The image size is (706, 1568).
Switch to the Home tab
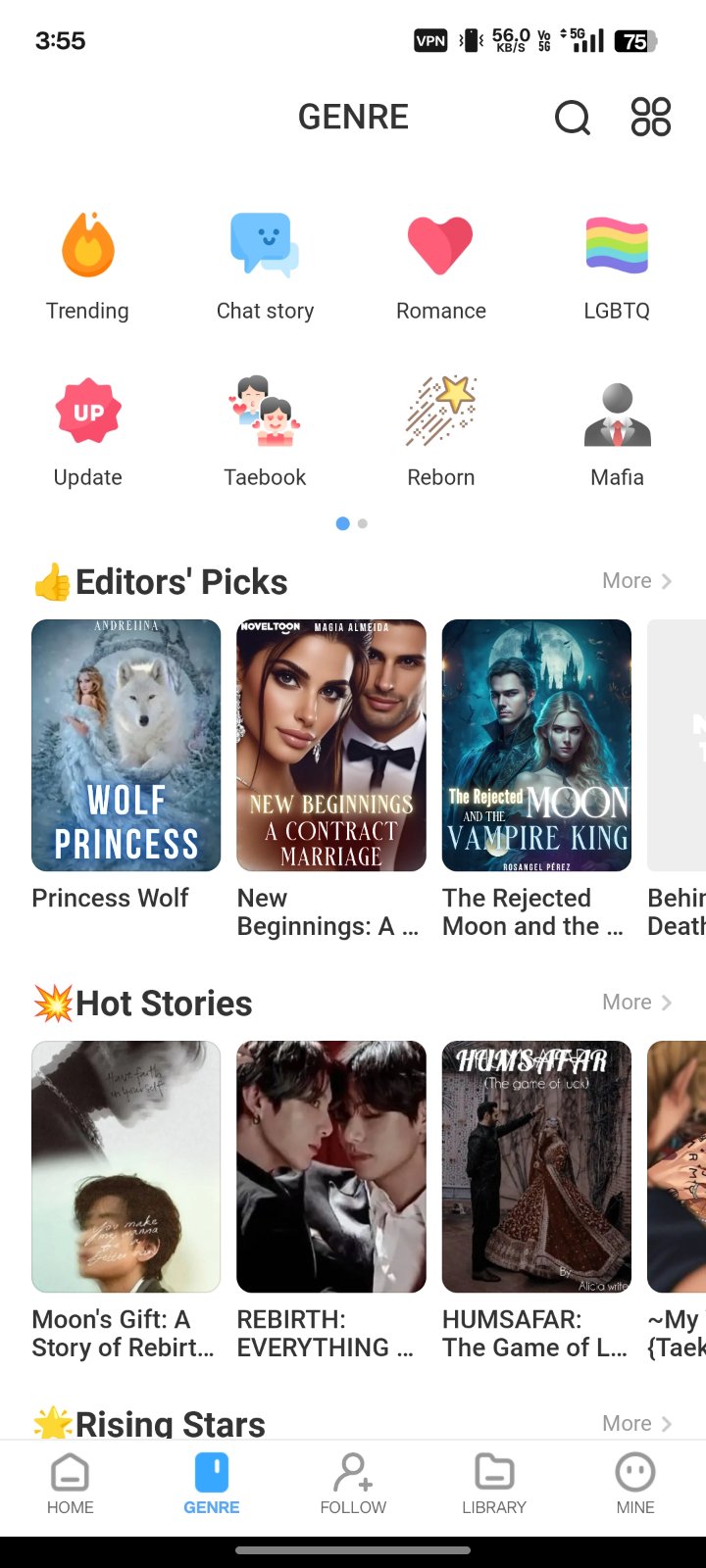(x=71, y=1485)
